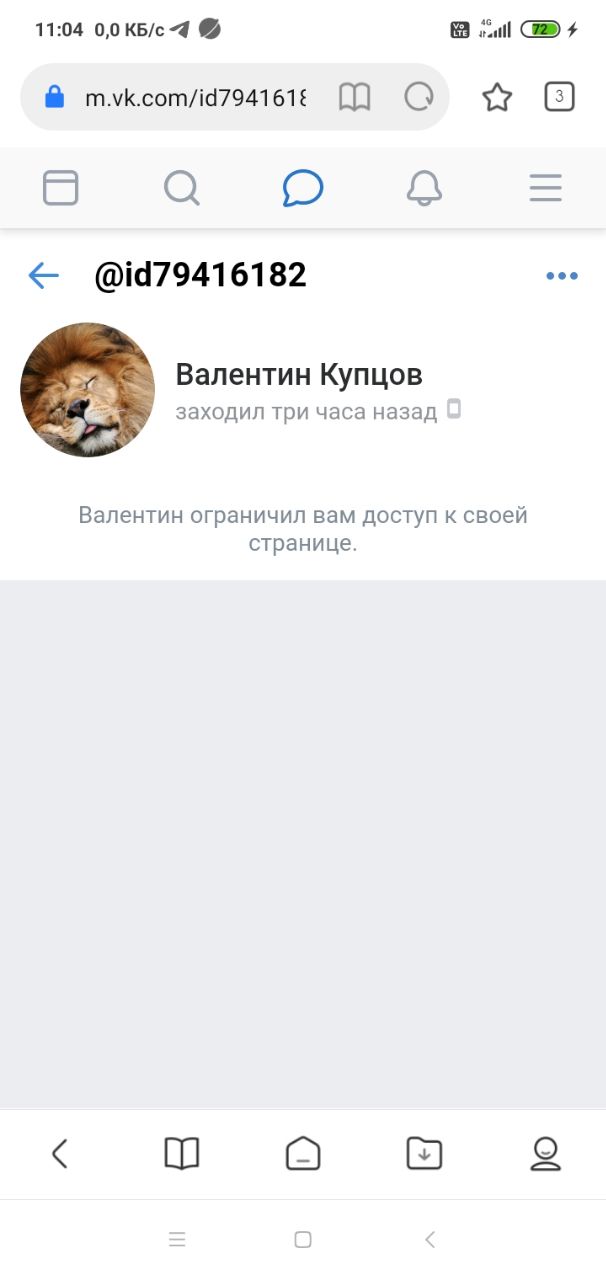Image resolution: width=606 pixels, height=1280 pixels.
Task: Open VK search
Action: (181, 188)
